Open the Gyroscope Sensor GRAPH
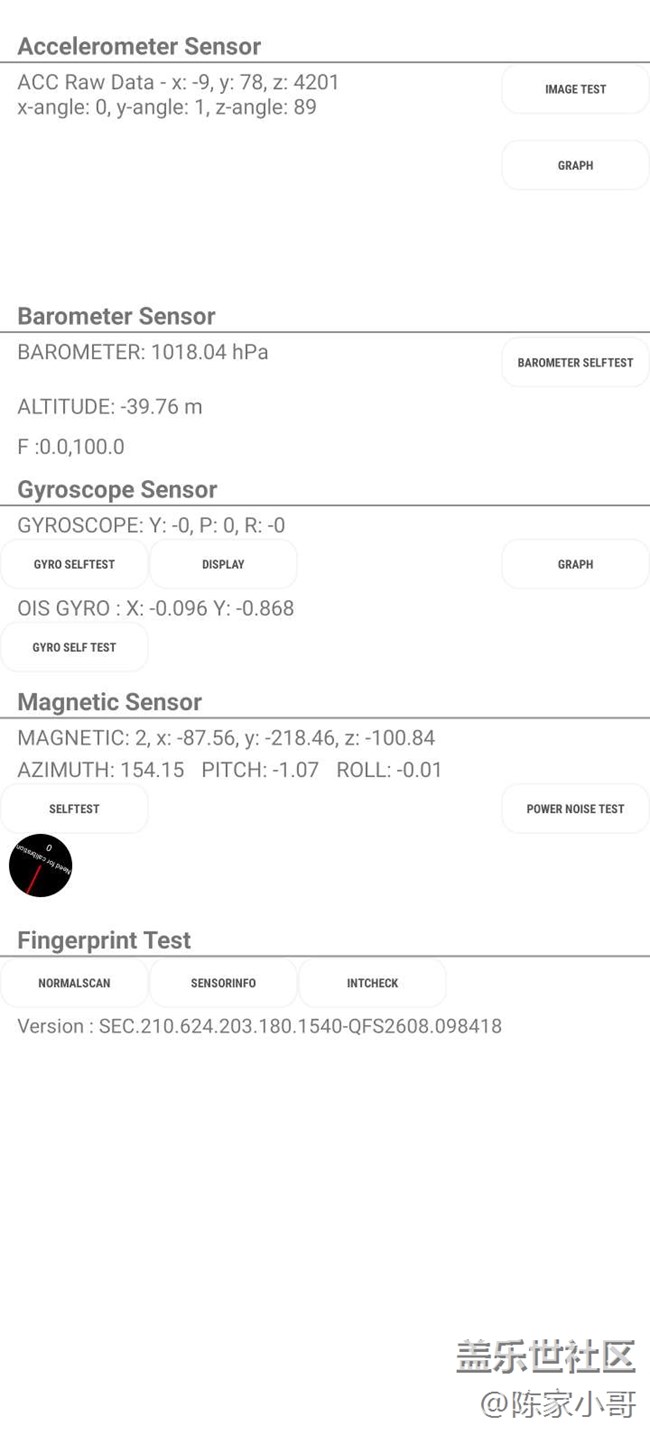This screenshot has height=1444, width=650. click(x=575, y=564)
